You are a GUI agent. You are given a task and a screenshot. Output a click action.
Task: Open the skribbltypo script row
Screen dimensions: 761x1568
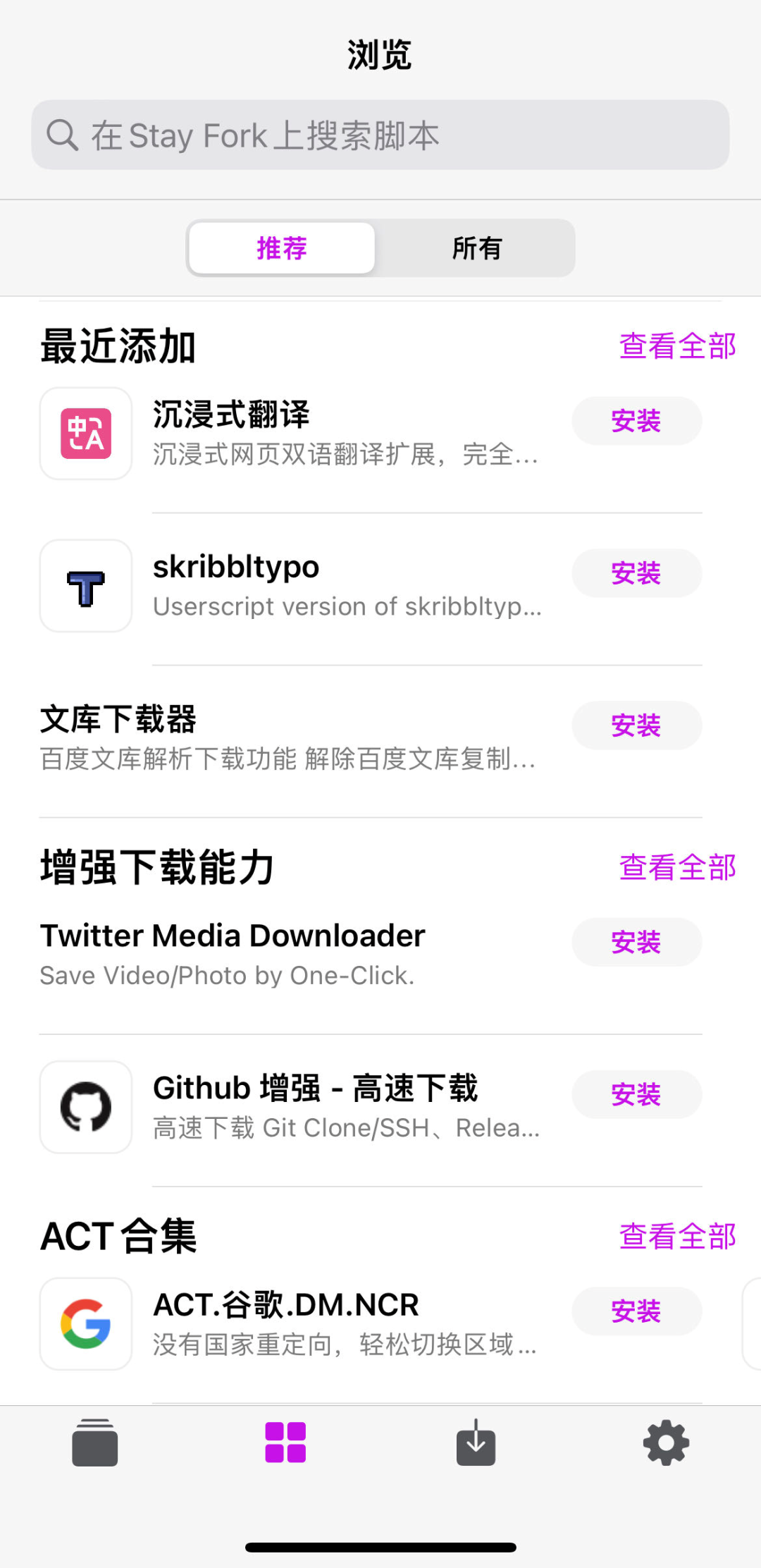[x=345, y=586]
